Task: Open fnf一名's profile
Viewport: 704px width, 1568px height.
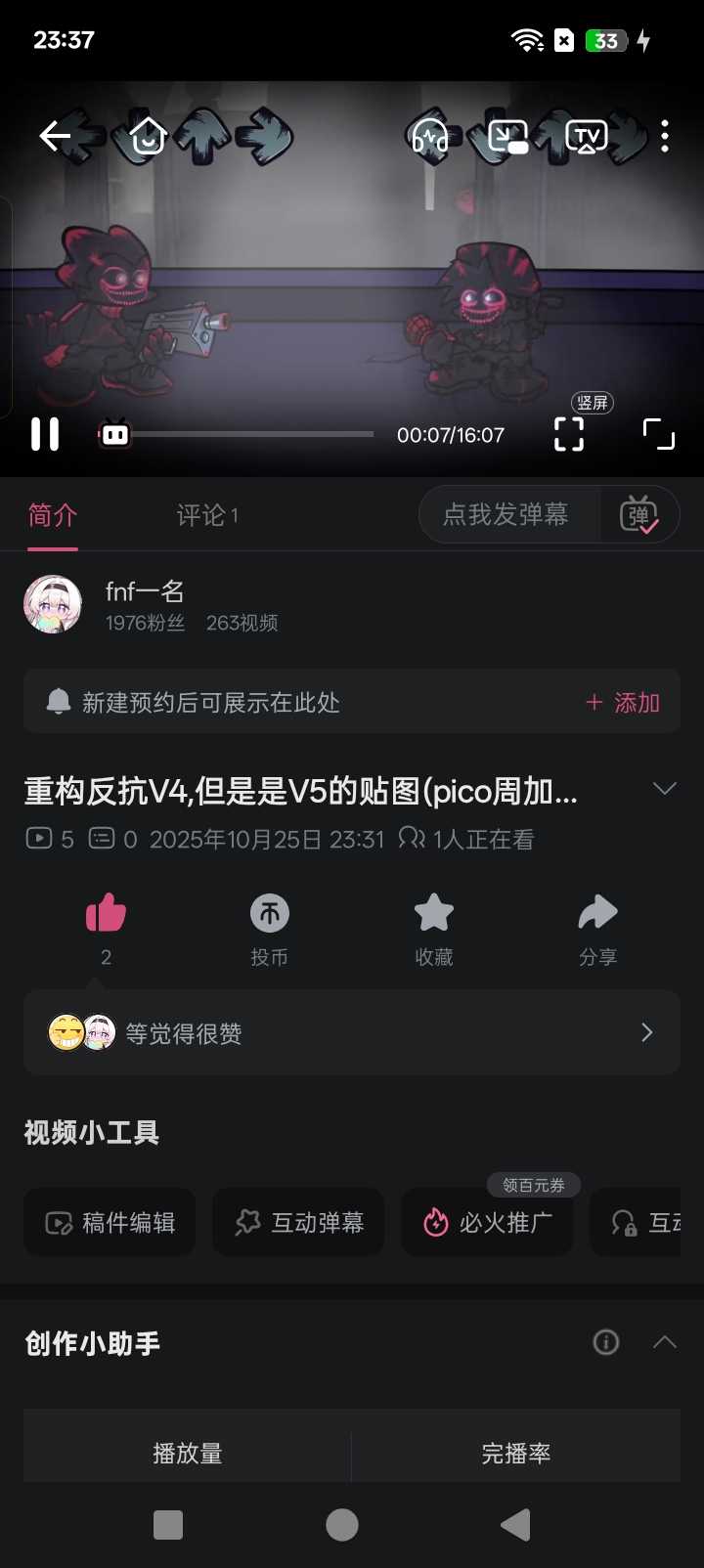Action: pos(53,604)
